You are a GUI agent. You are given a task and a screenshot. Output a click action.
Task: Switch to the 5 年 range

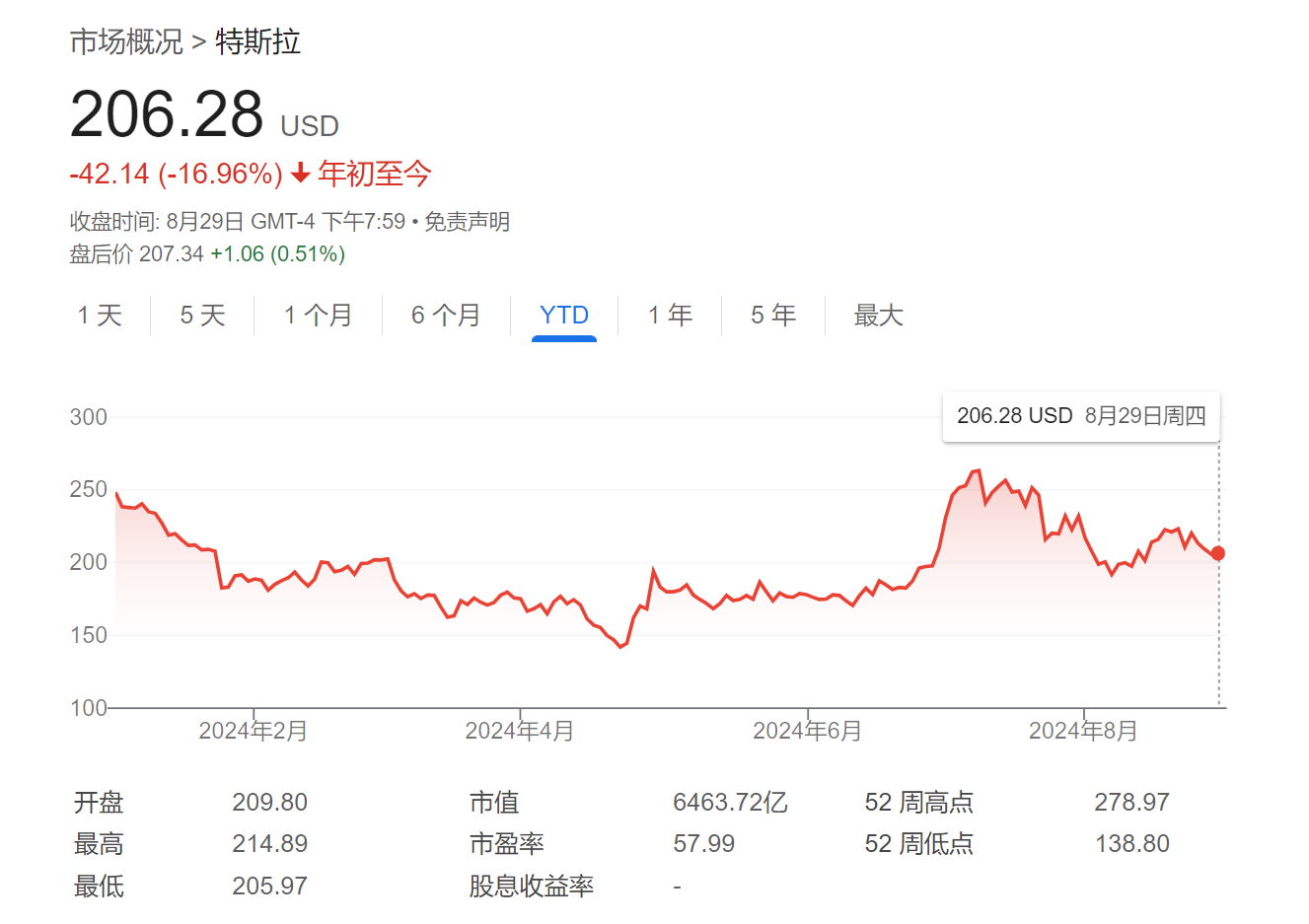pos(773,316)
